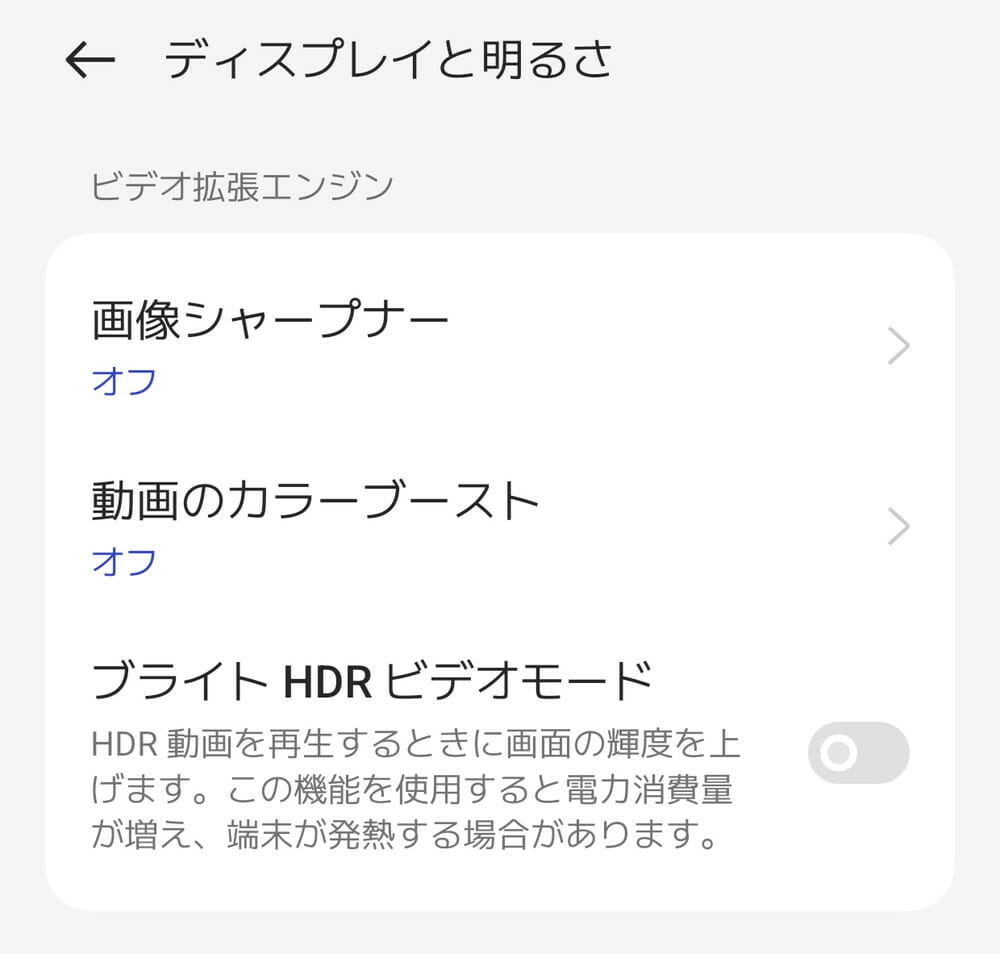Open 画像シャープナー settings
The image size is (1000, 954).
tap(498, 347)
